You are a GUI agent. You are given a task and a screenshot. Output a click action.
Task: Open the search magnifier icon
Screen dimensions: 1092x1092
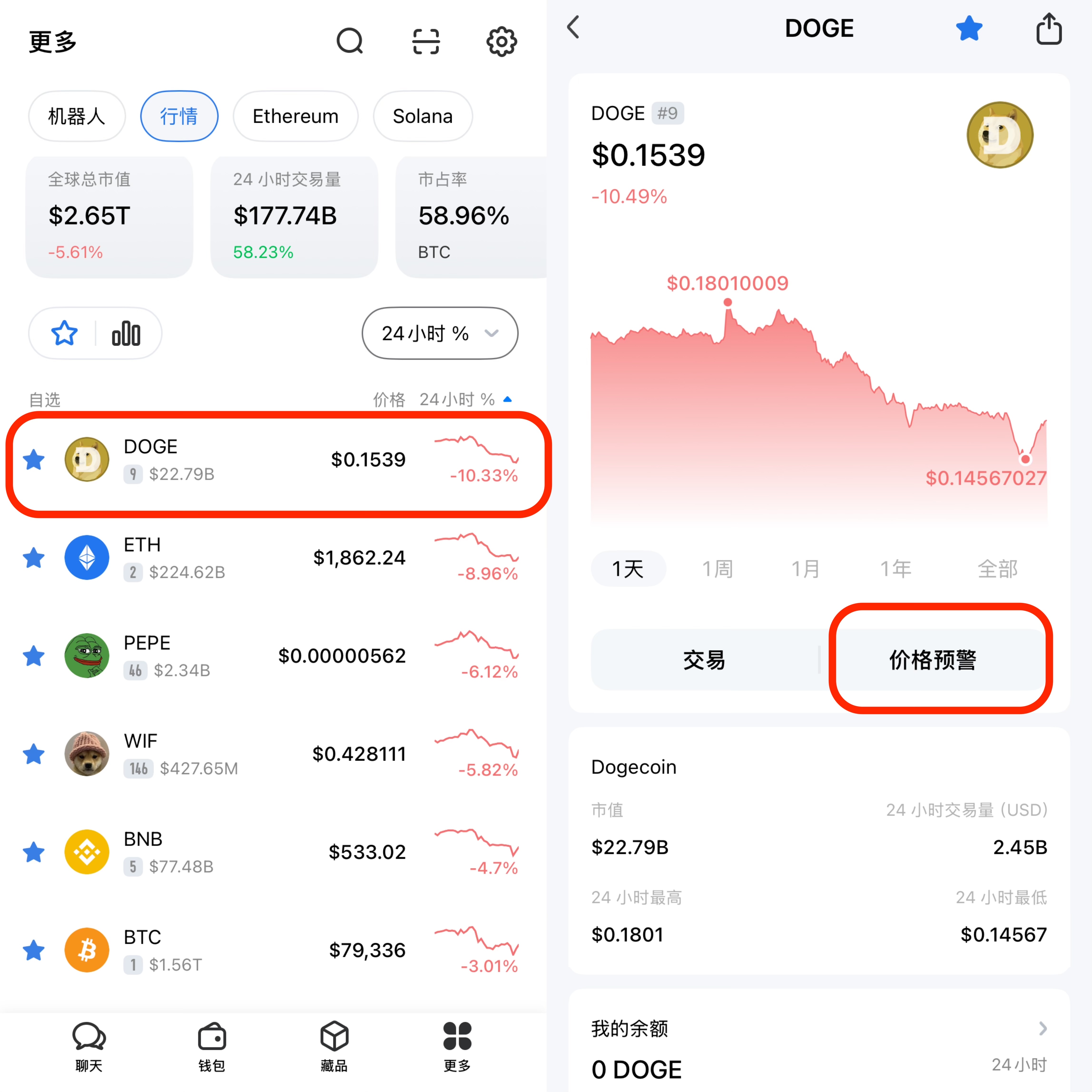350,41
